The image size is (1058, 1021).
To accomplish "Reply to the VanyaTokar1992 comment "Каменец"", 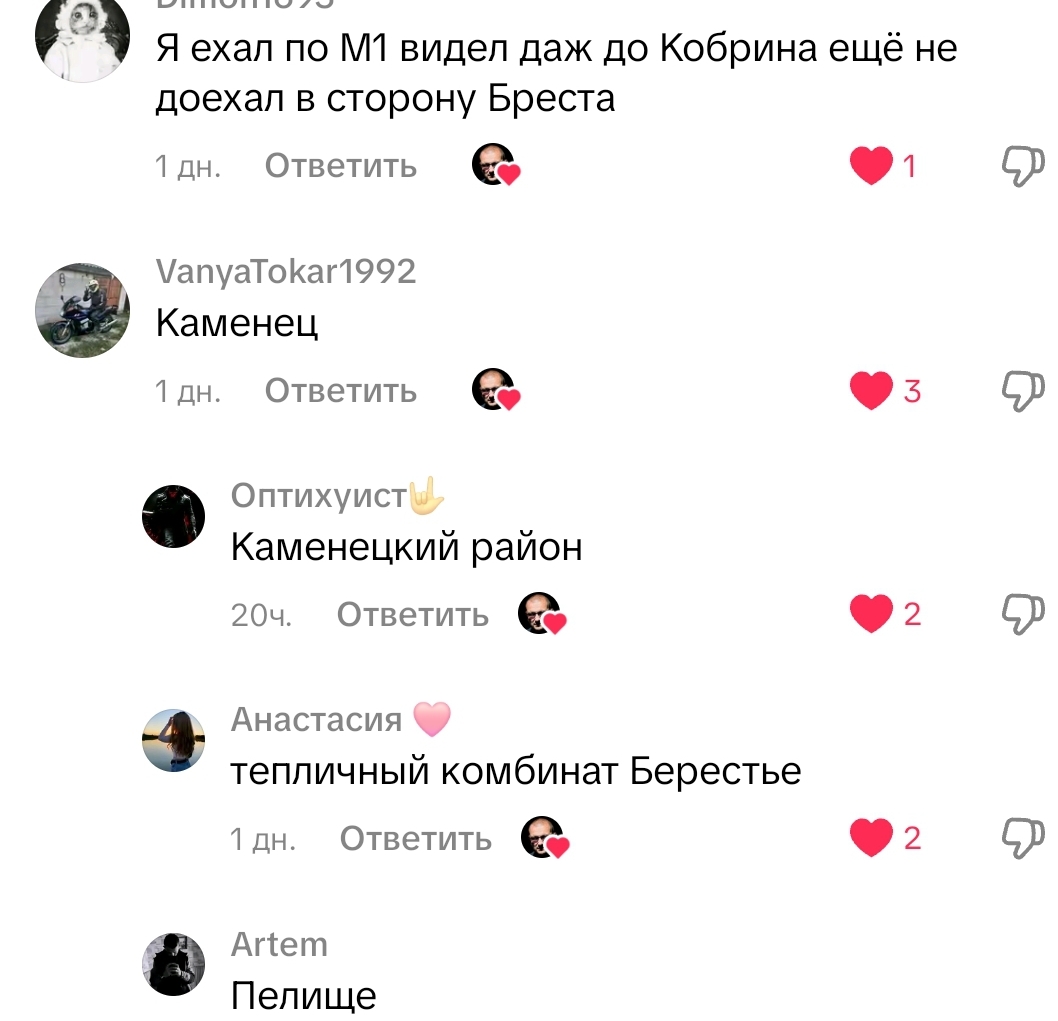I will tap(340, 391).
